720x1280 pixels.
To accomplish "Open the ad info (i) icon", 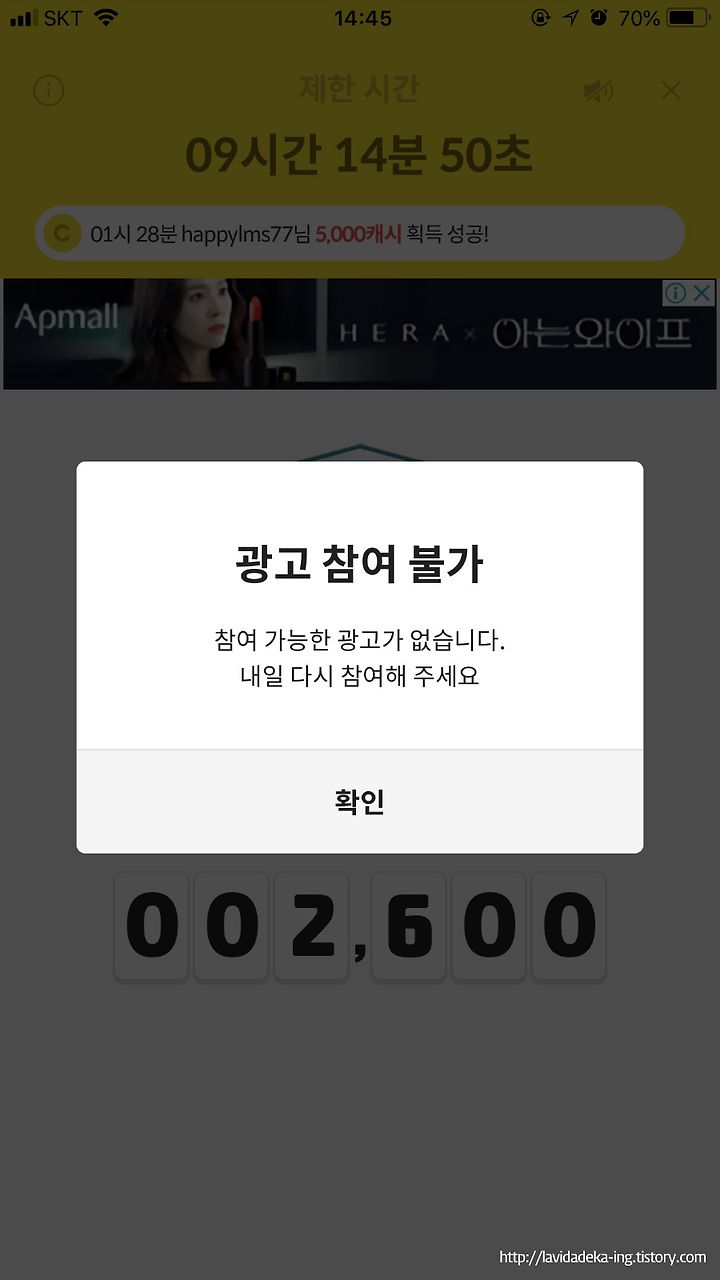I will click(x=678, y=293).
